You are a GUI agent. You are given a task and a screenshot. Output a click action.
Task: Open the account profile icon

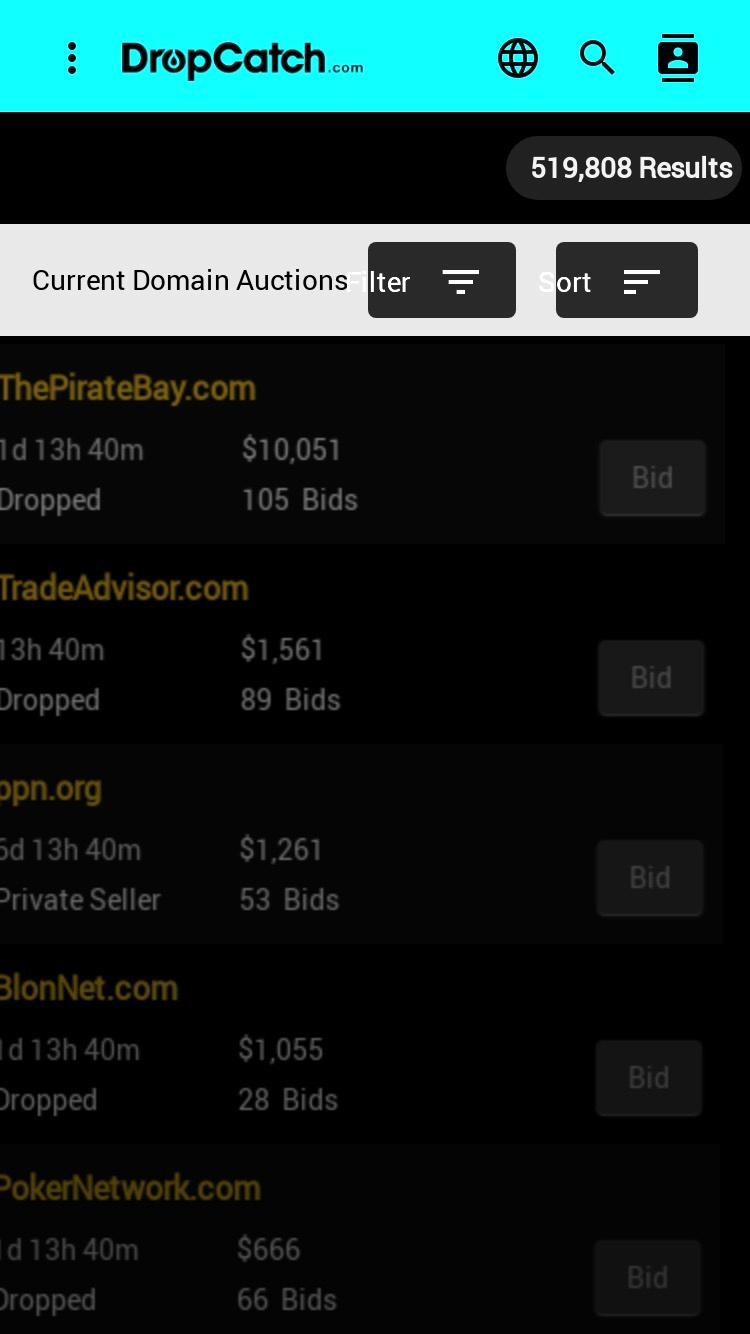(x=678, y=58)
